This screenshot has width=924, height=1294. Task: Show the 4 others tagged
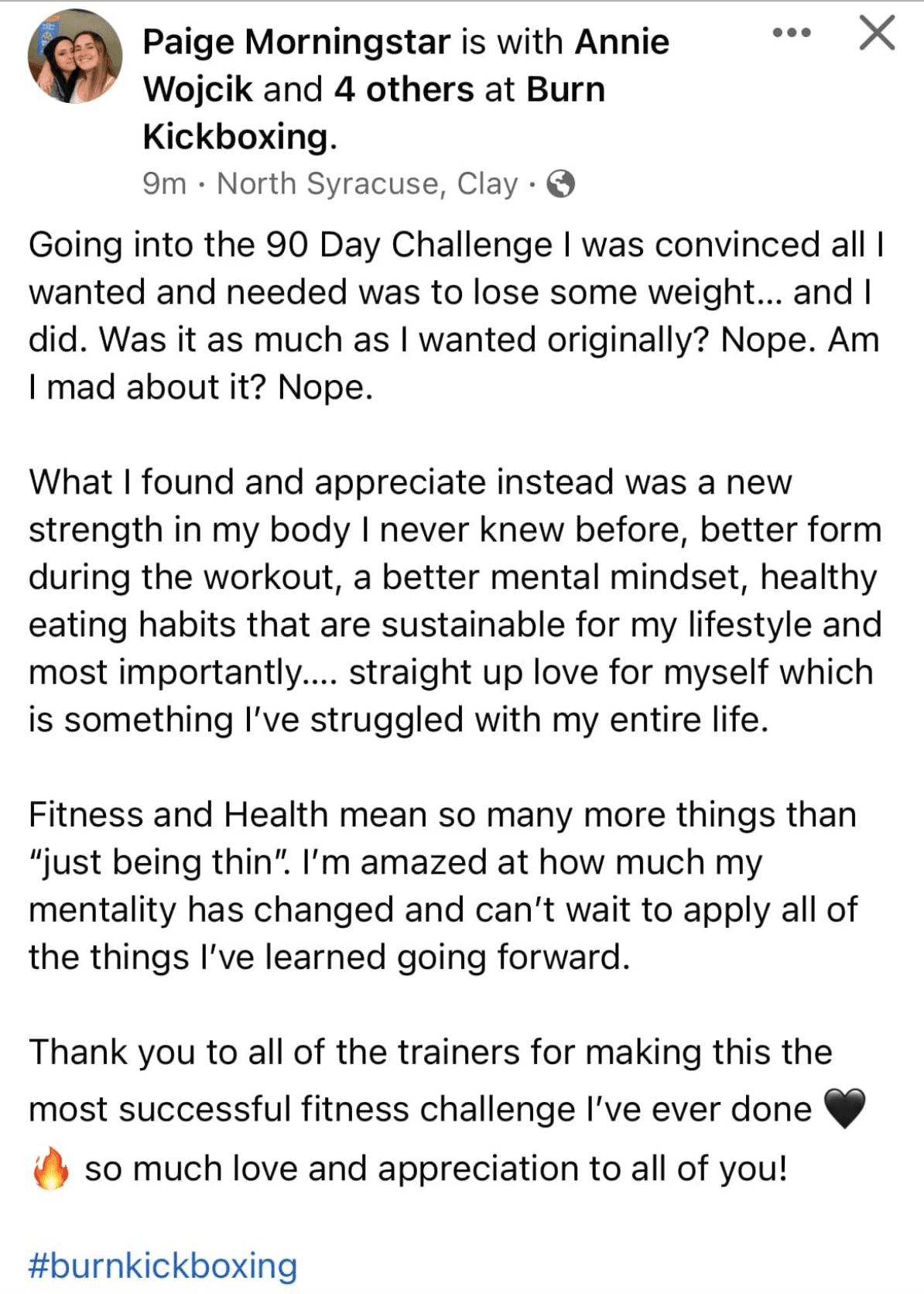(403, 89)
